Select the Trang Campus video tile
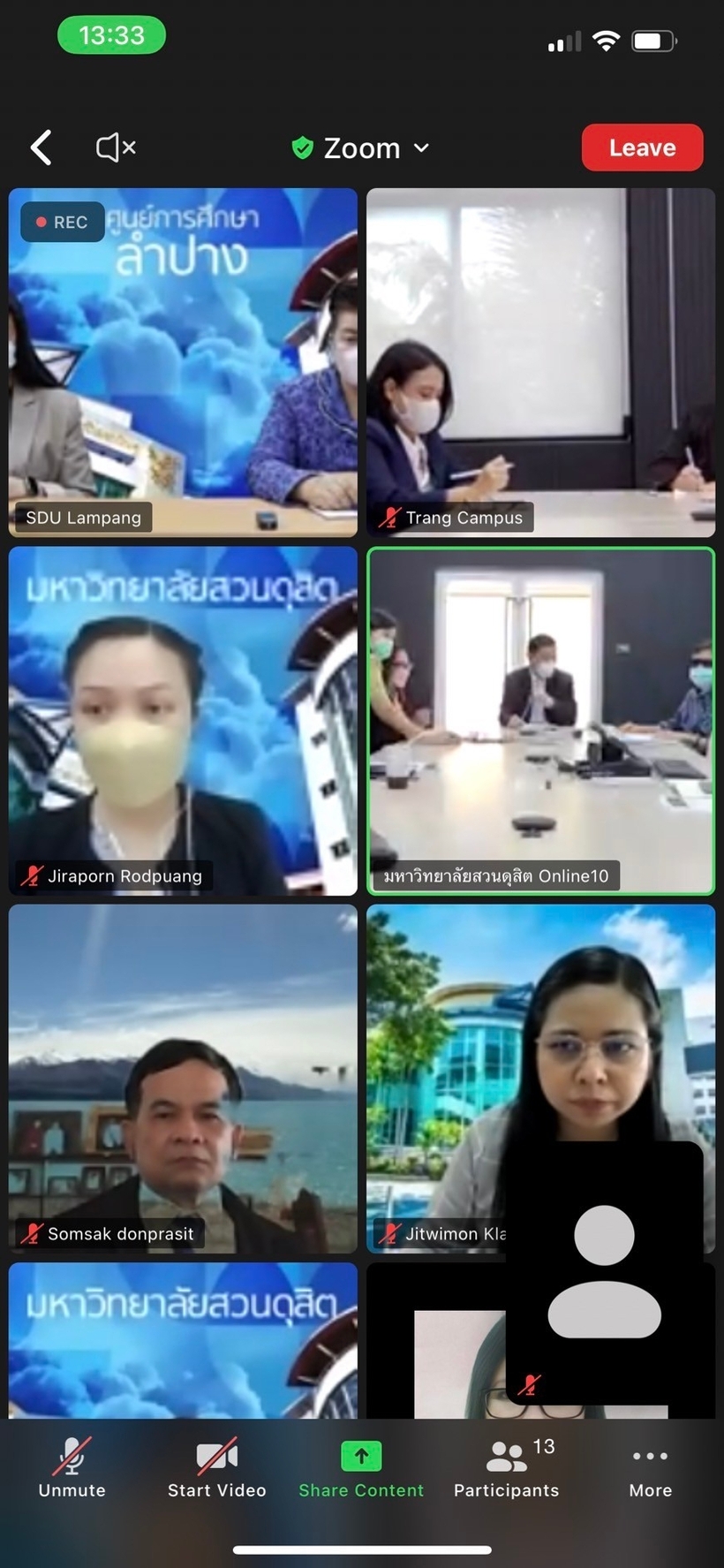This screenshot has width=724, height=1568. (541, 362)
